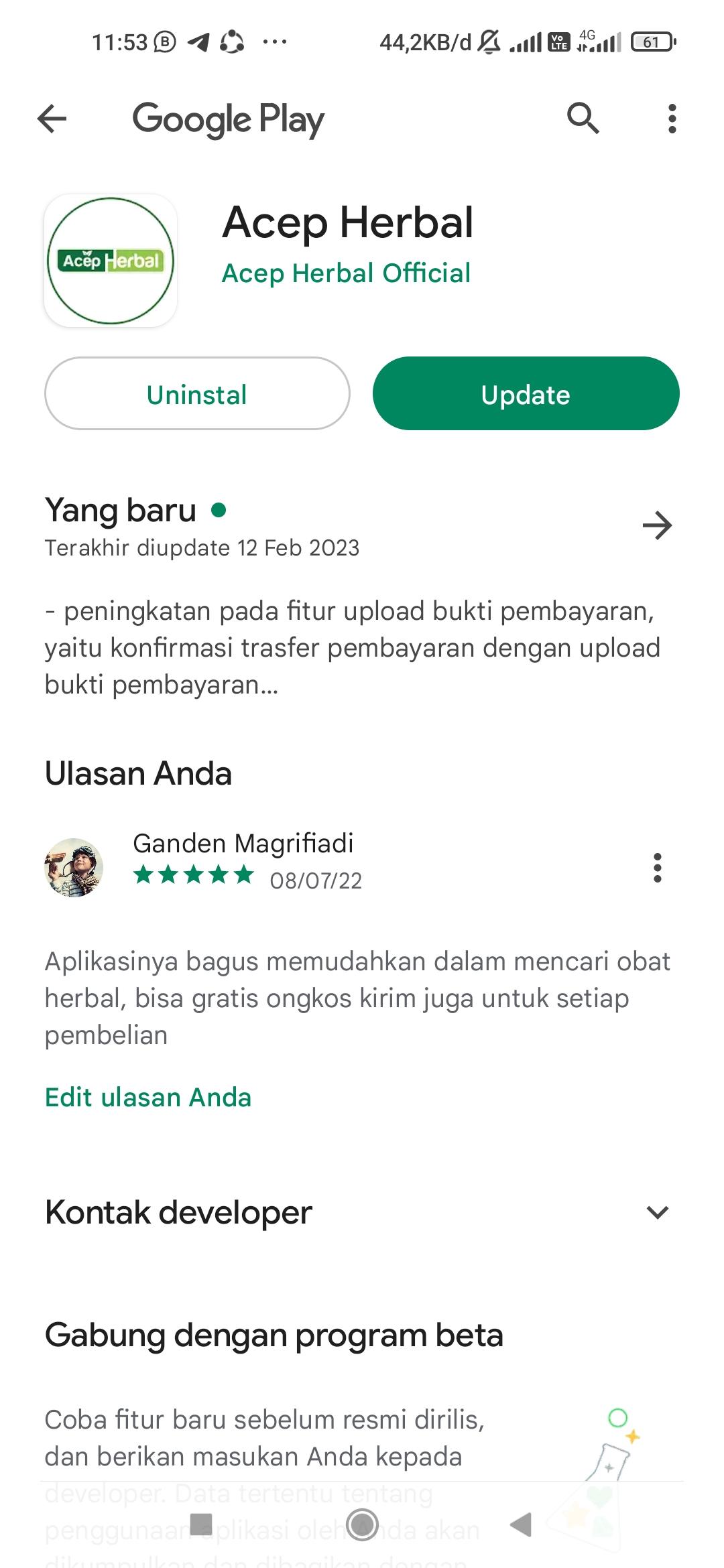Expand the Kontak developer section
The width and height of the screenshot is (724, 1568).
click(x=658, y=1212)
